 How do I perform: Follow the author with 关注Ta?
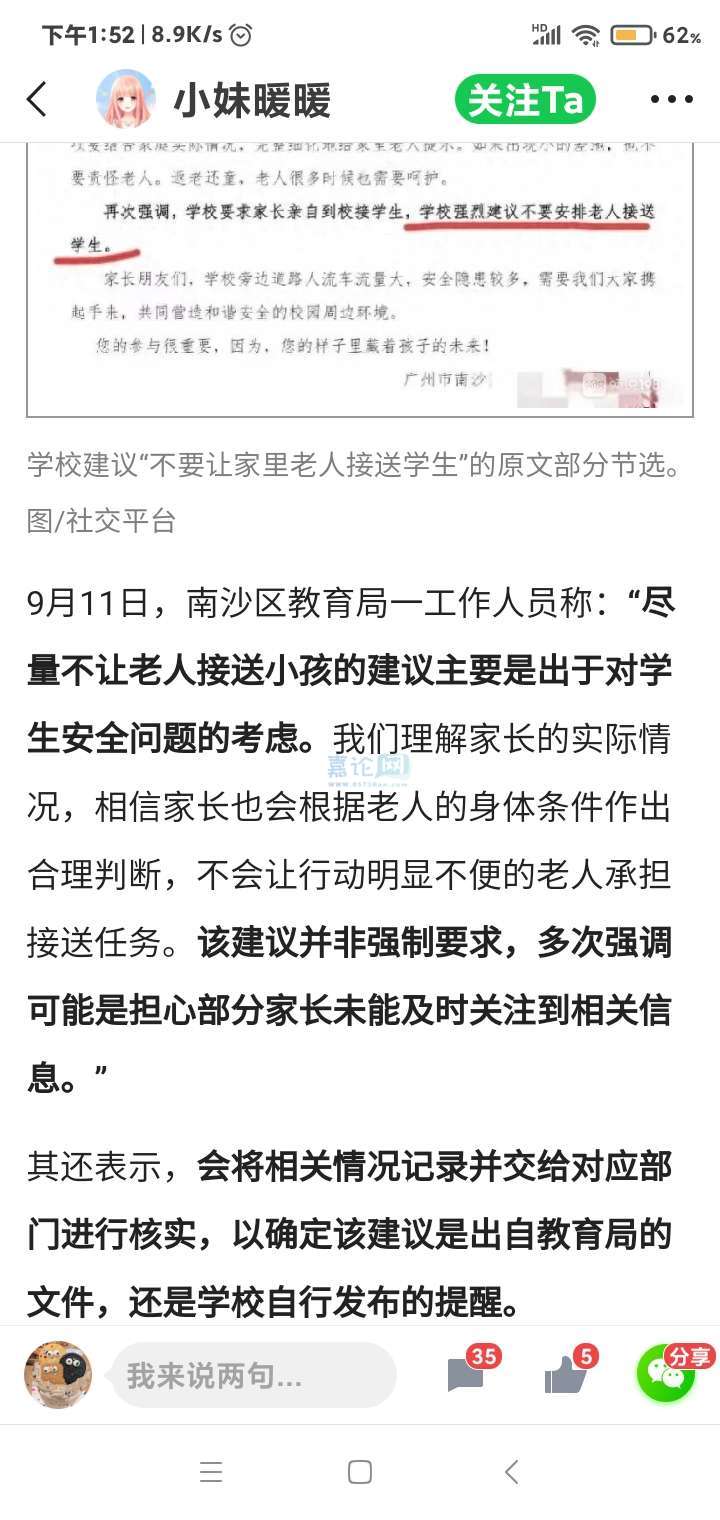[x=525, y=100]
